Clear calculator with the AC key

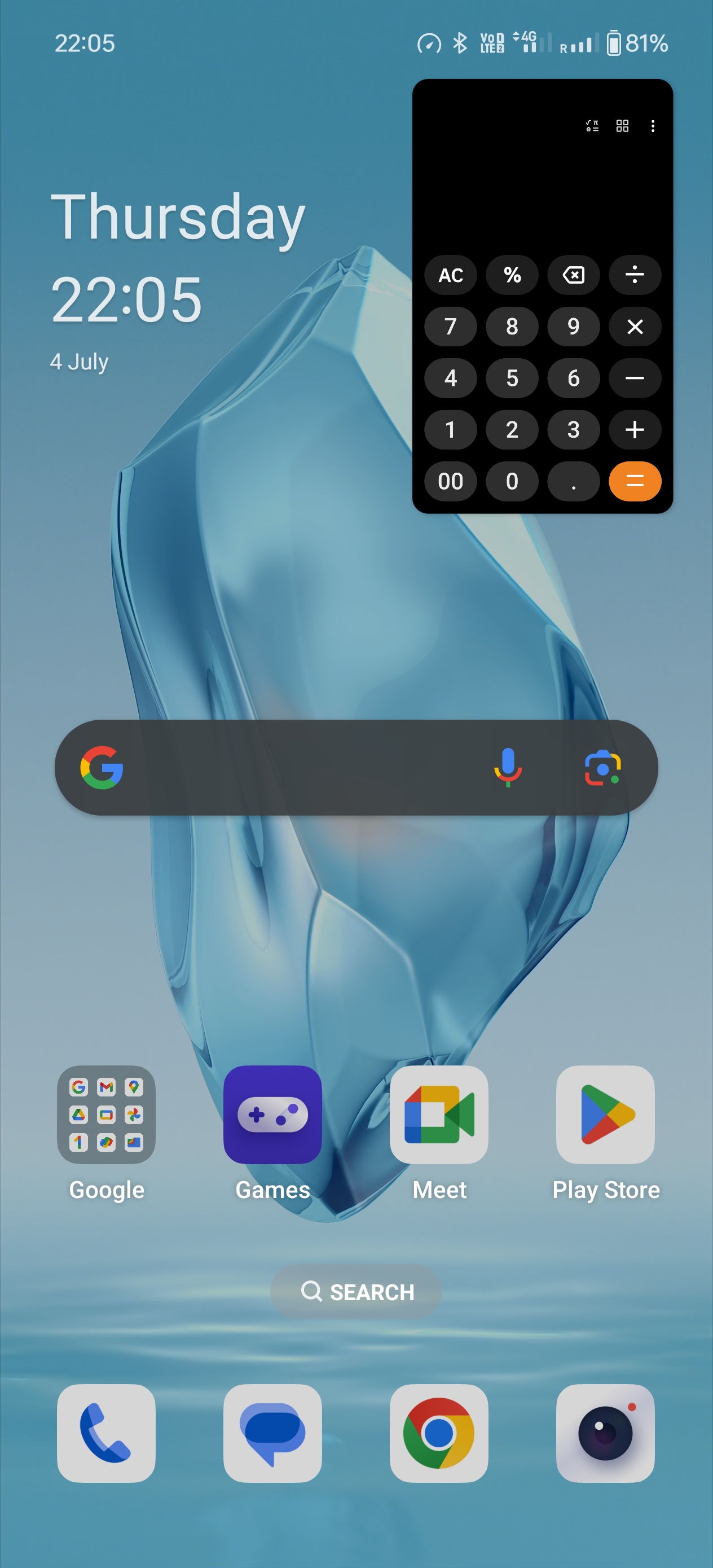tap(451, 275)
